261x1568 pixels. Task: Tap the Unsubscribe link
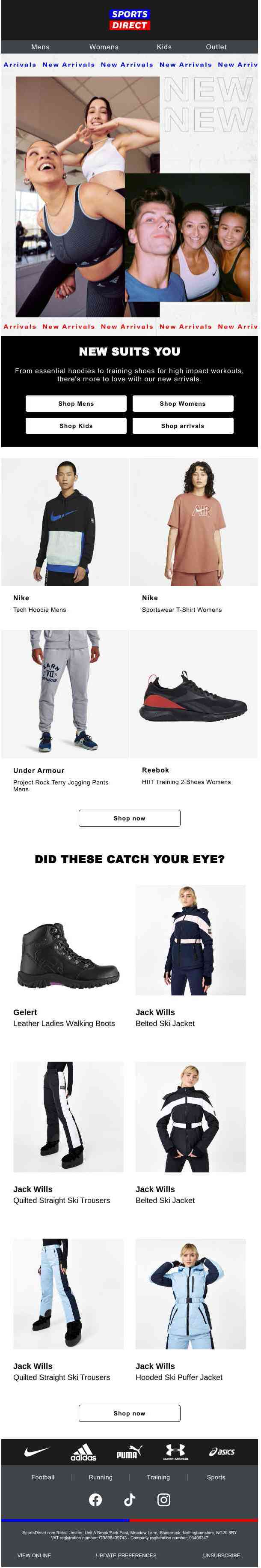(222, 1555)
